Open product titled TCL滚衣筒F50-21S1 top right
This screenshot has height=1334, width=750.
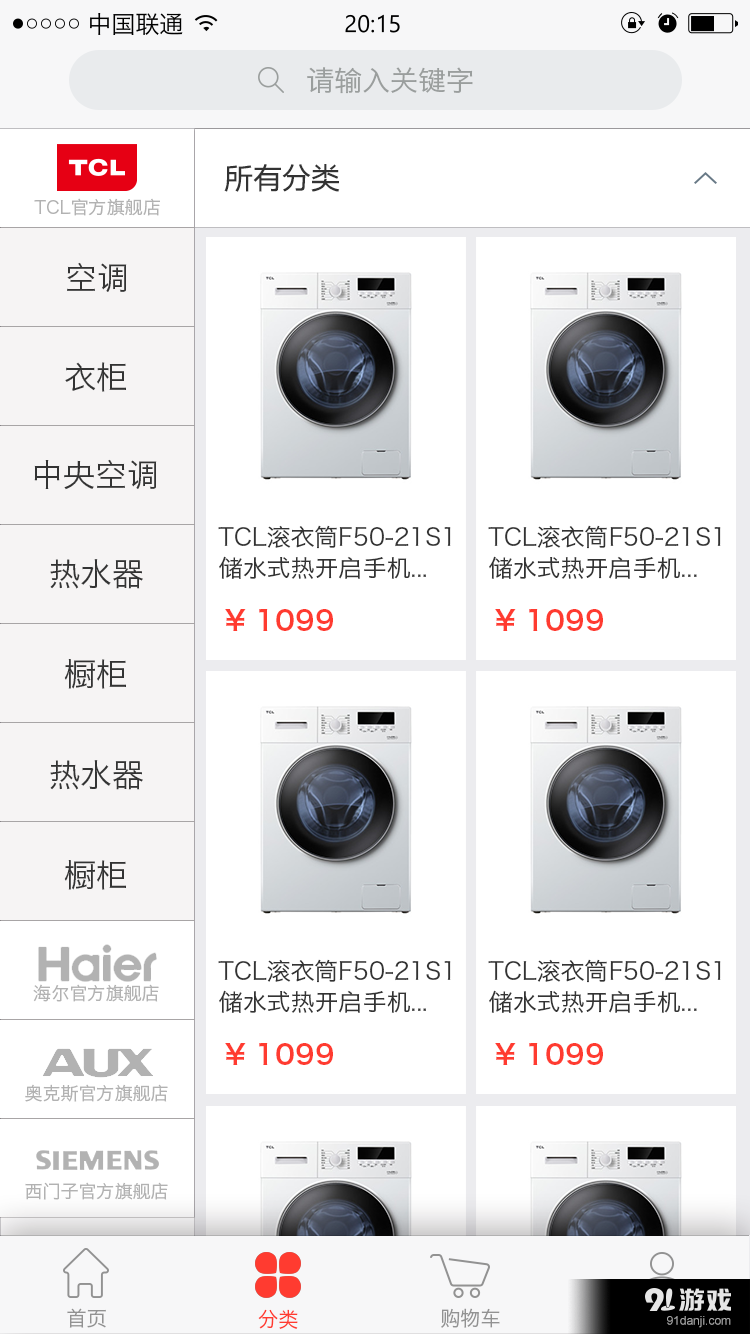pos(605,552)
